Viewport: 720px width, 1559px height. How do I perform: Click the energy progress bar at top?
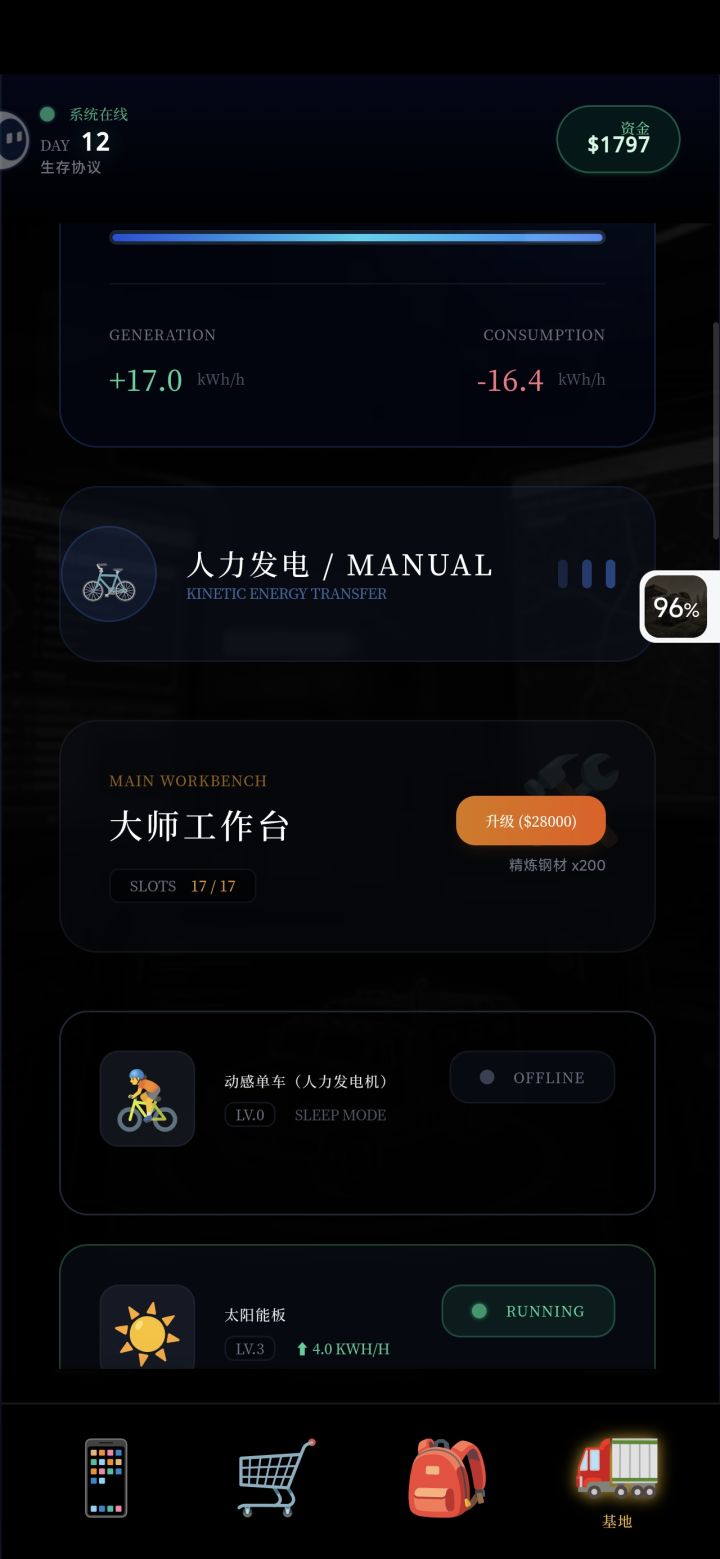tap(357, 237)
